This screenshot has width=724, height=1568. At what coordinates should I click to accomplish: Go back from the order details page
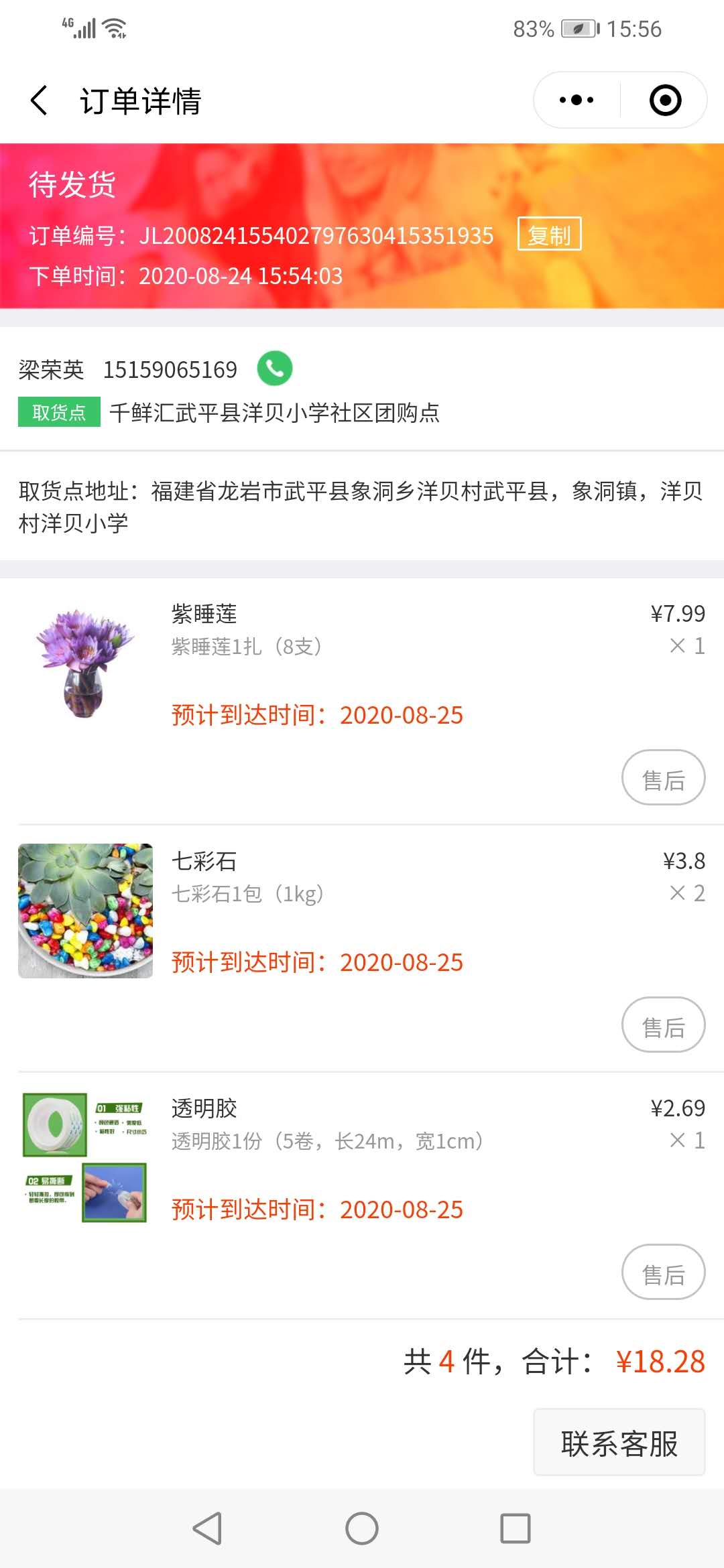click(x=39, y=101)
